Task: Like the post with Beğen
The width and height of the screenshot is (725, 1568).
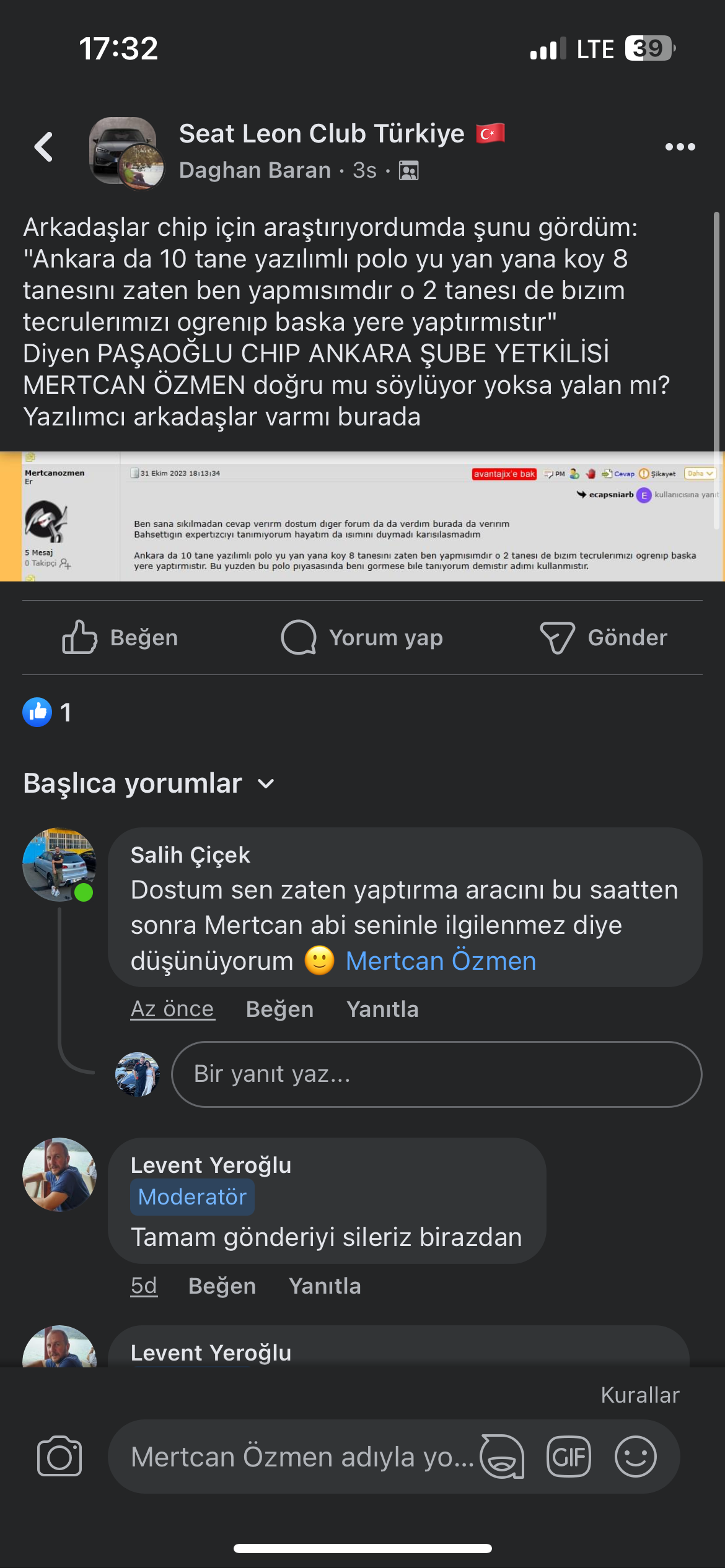Action: pos(120,637)
